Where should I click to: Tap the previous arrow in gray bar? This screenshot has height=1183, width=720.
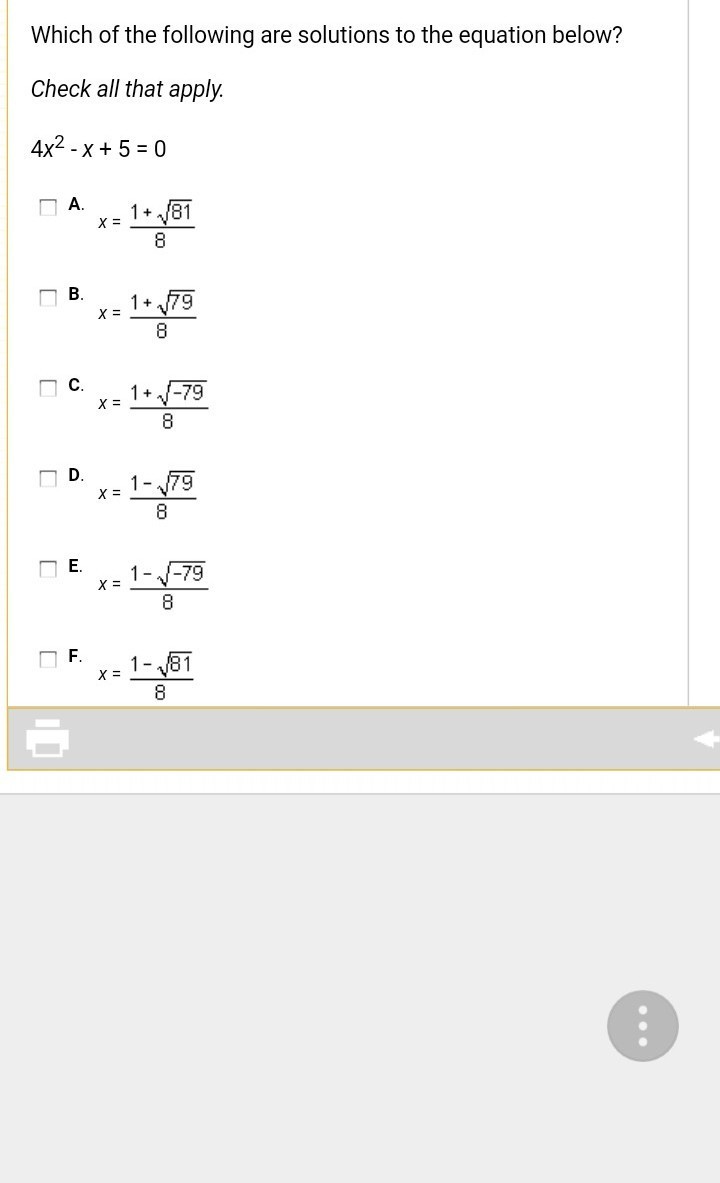(706, 739)
